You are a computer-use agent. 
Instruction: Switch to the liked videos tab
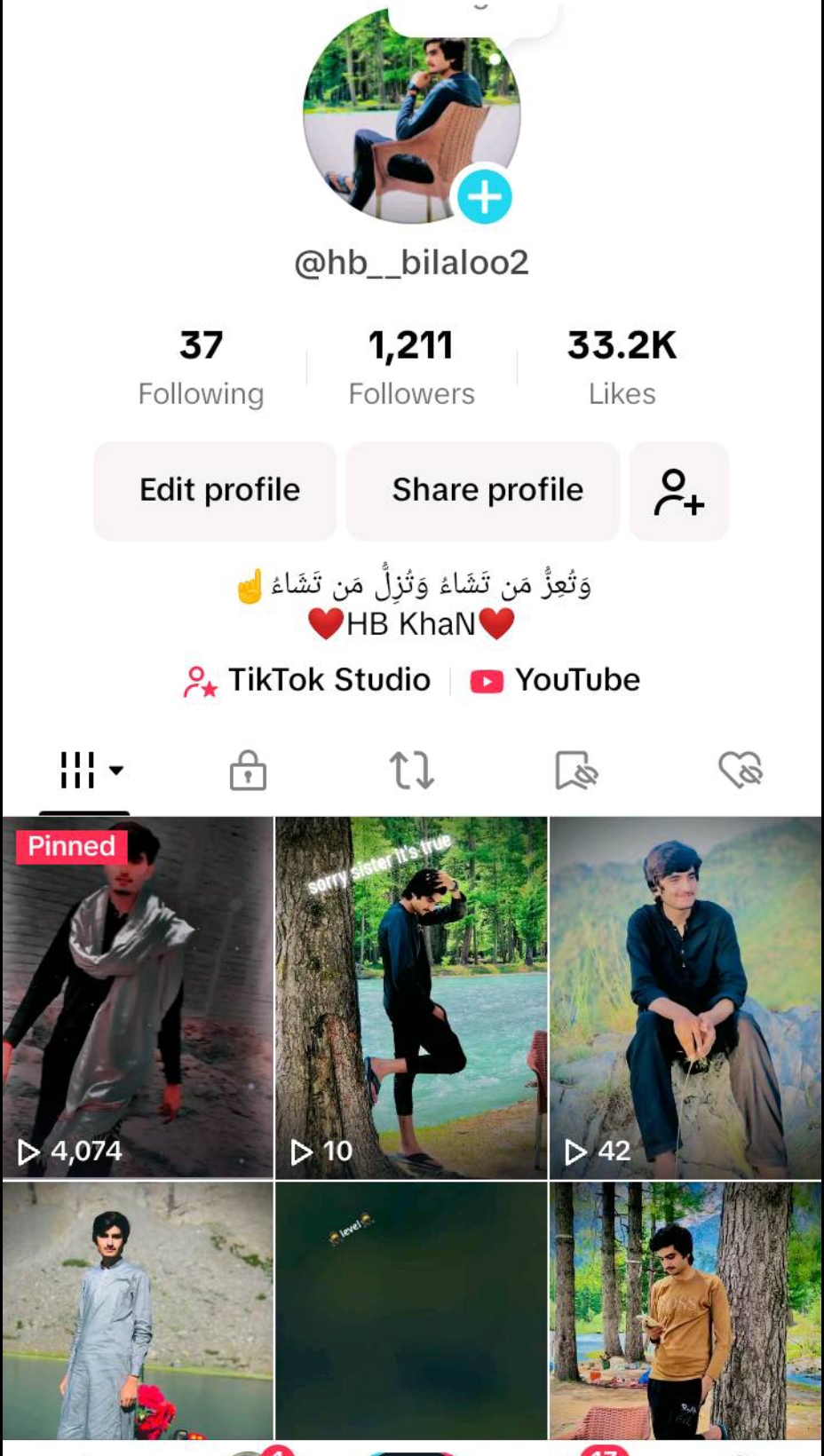(741, 770)
